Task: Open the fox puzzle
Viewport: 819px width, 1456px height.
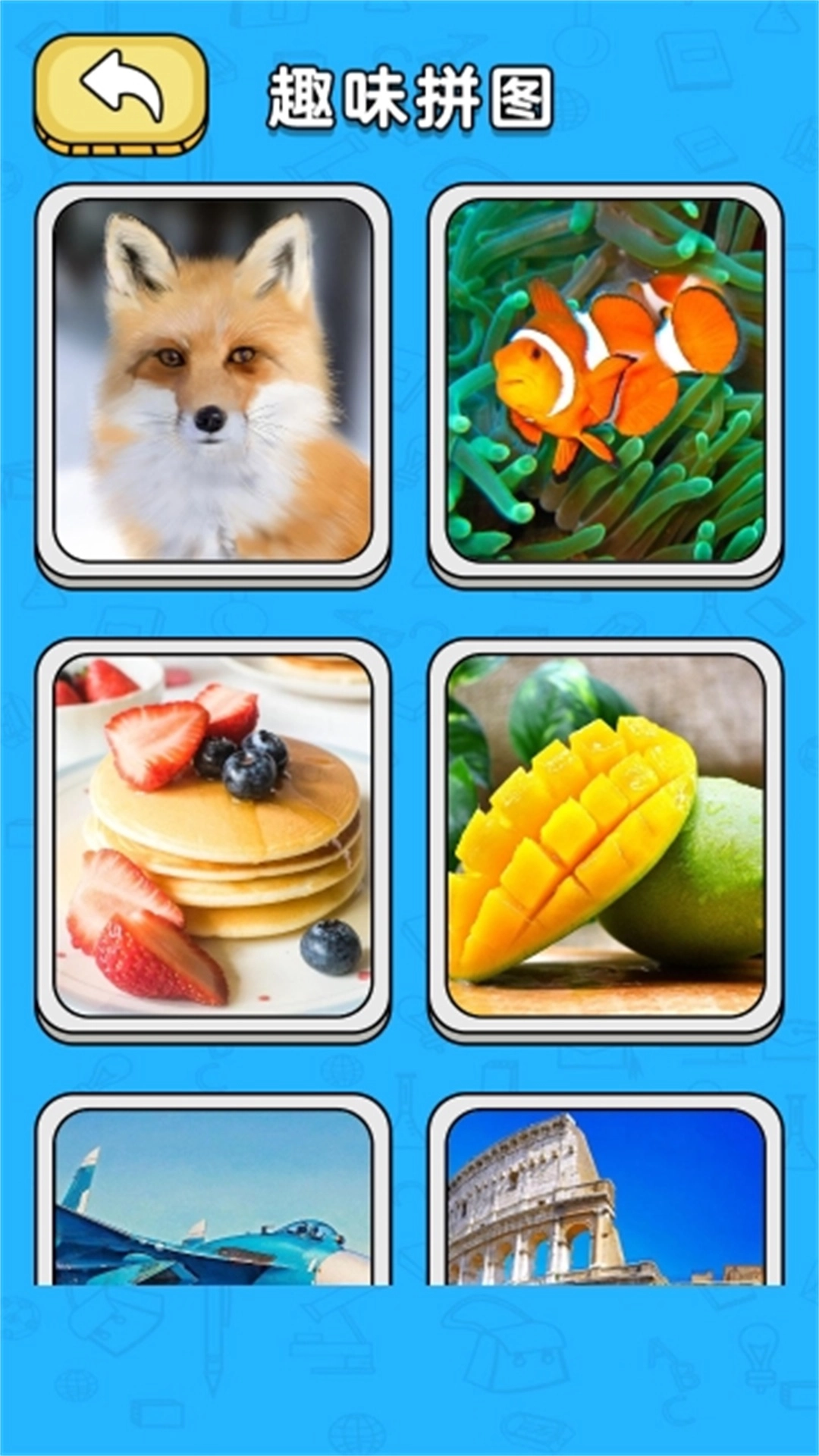Action: [x=213, y=381]
